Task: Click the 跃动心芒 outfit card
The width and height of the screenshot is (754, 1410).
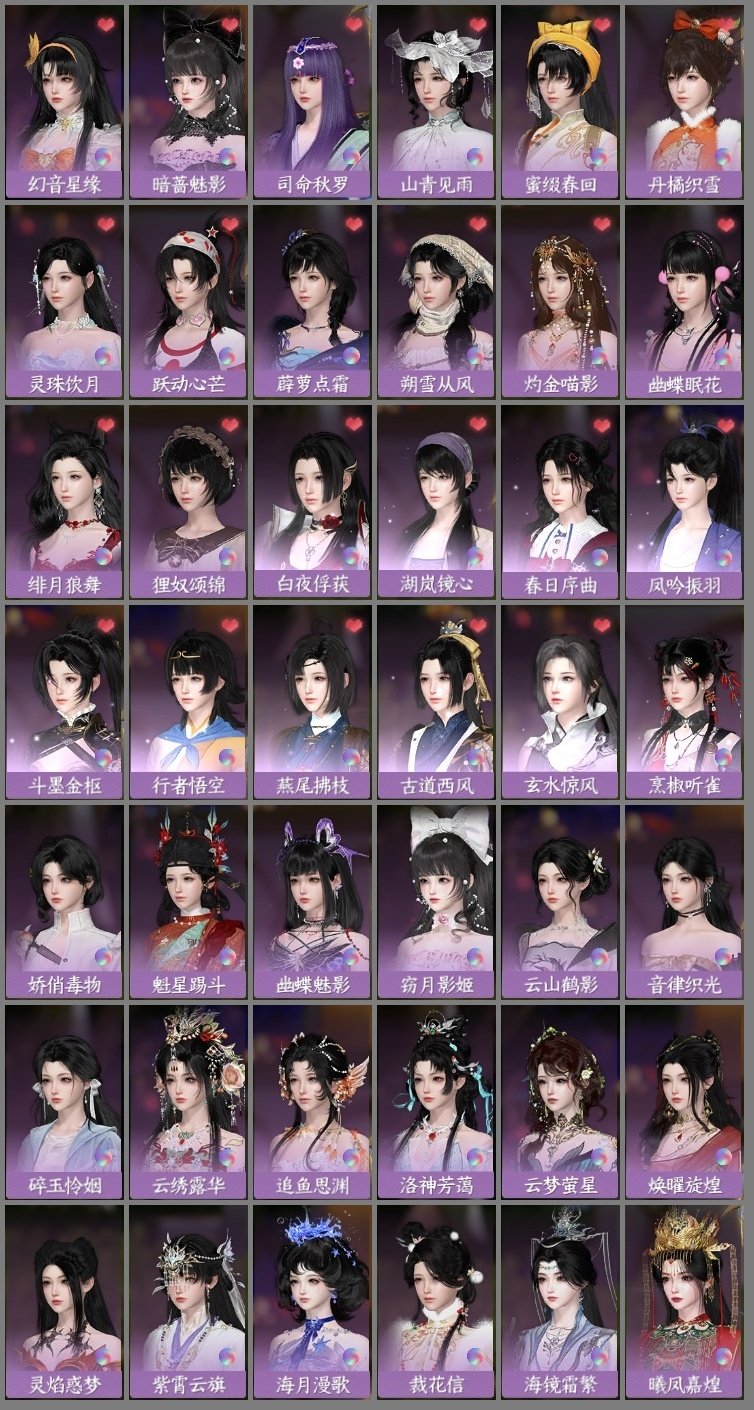Action: (189, 300)
